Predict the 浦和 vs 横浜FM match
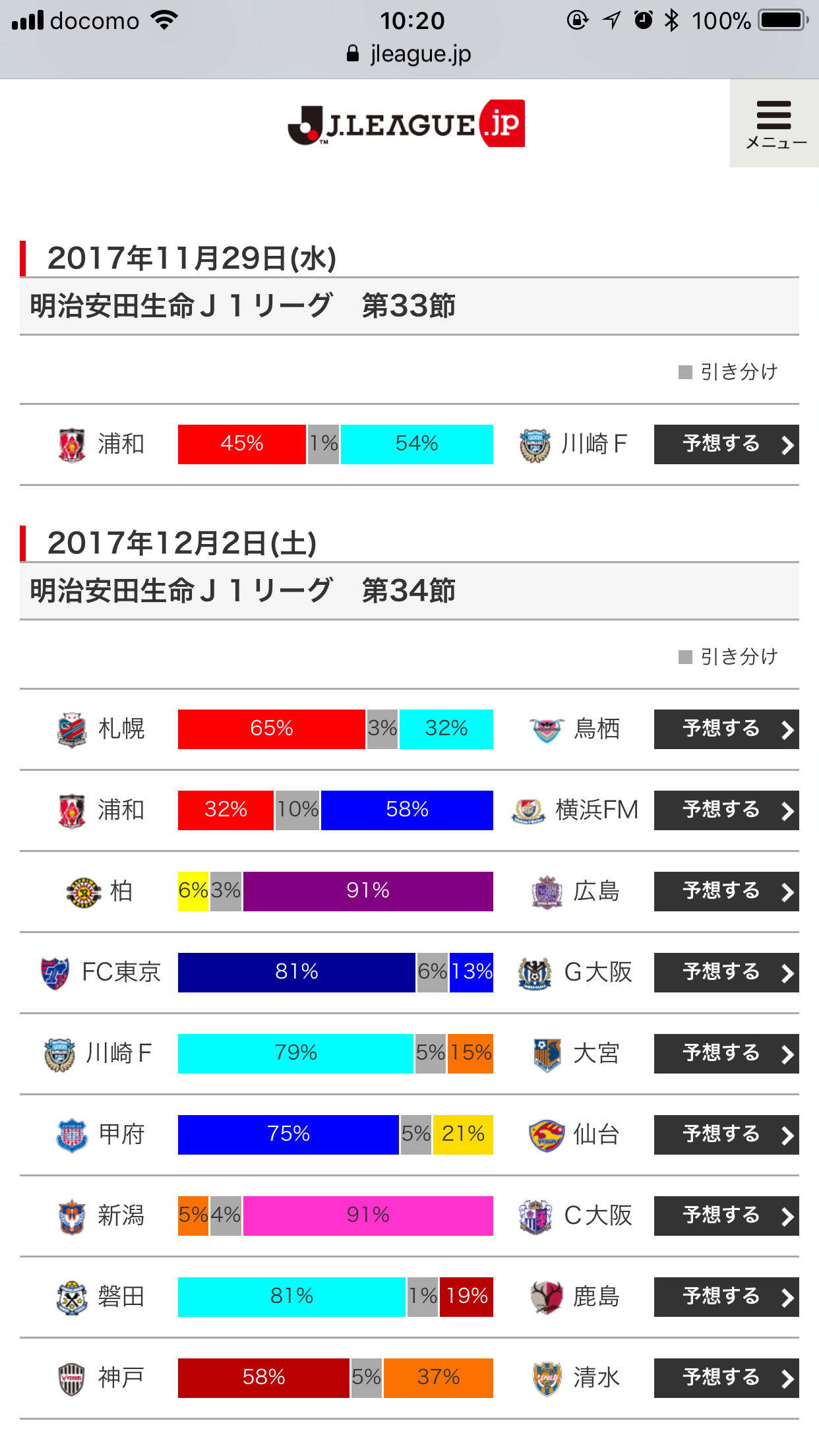The width and height of the screenshot is (819, 1456). pos(726,810)
